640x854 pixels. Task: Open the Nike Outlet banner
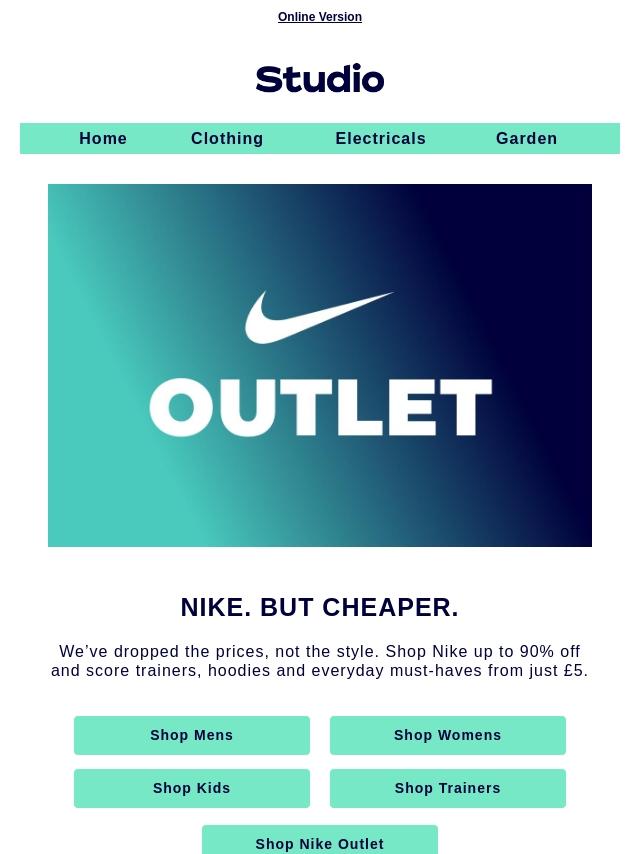pyautogui.click(x=320, y=365)
